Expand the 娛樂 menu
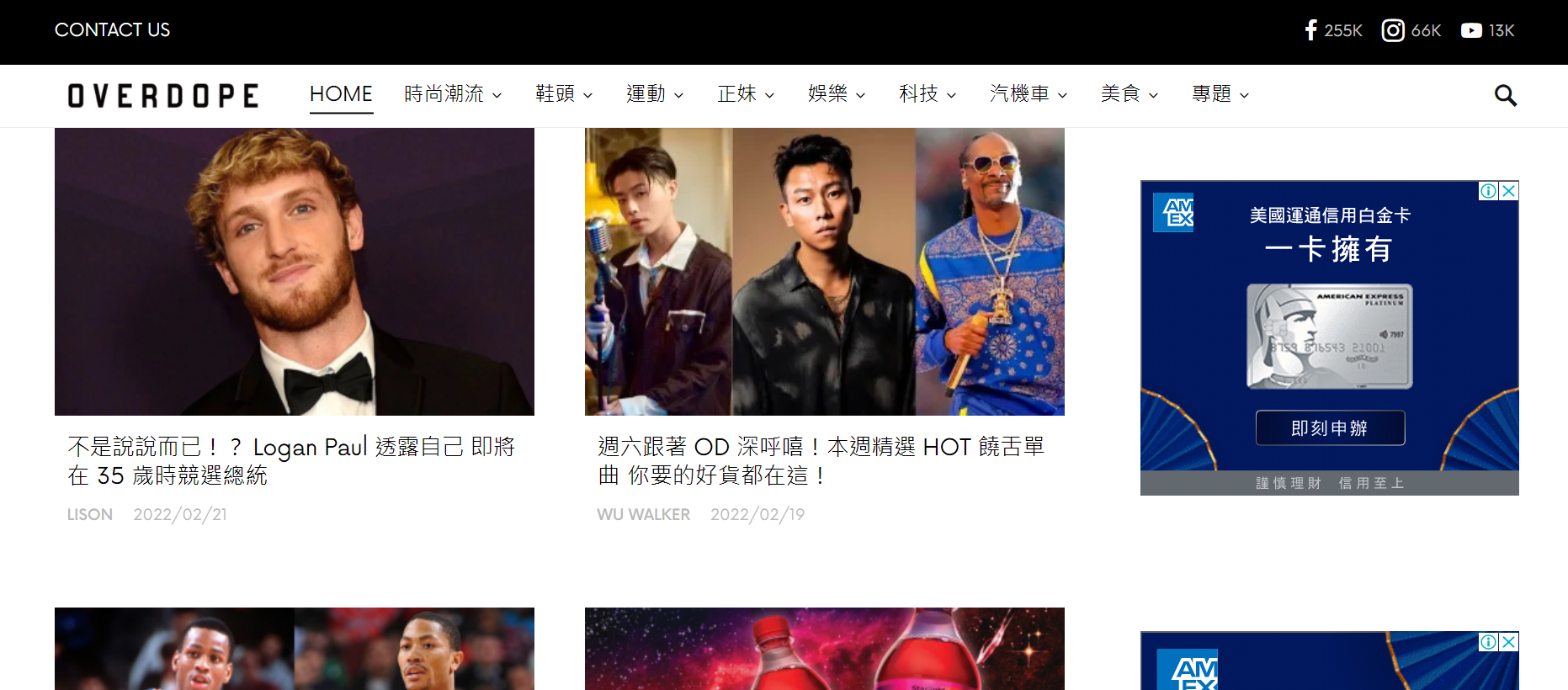The width and height of the screenshot is (1568, 690). click(x=837, y=94)
